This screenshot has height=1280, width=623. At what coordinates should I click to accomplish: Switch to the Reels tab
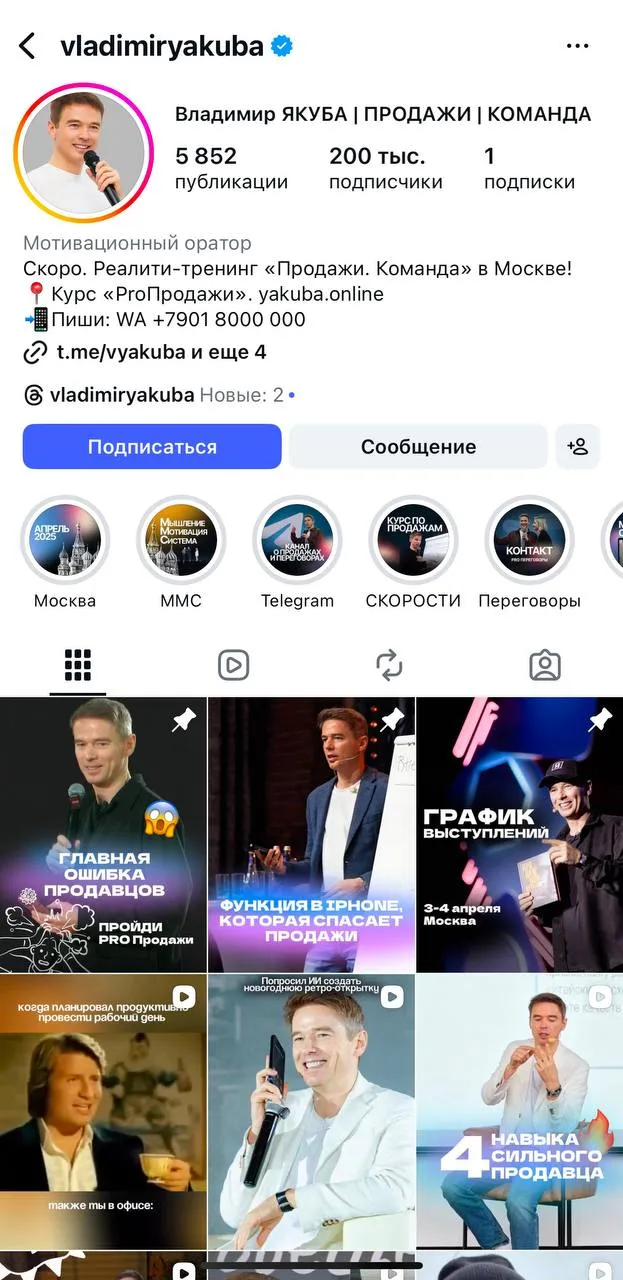[233, 666]
